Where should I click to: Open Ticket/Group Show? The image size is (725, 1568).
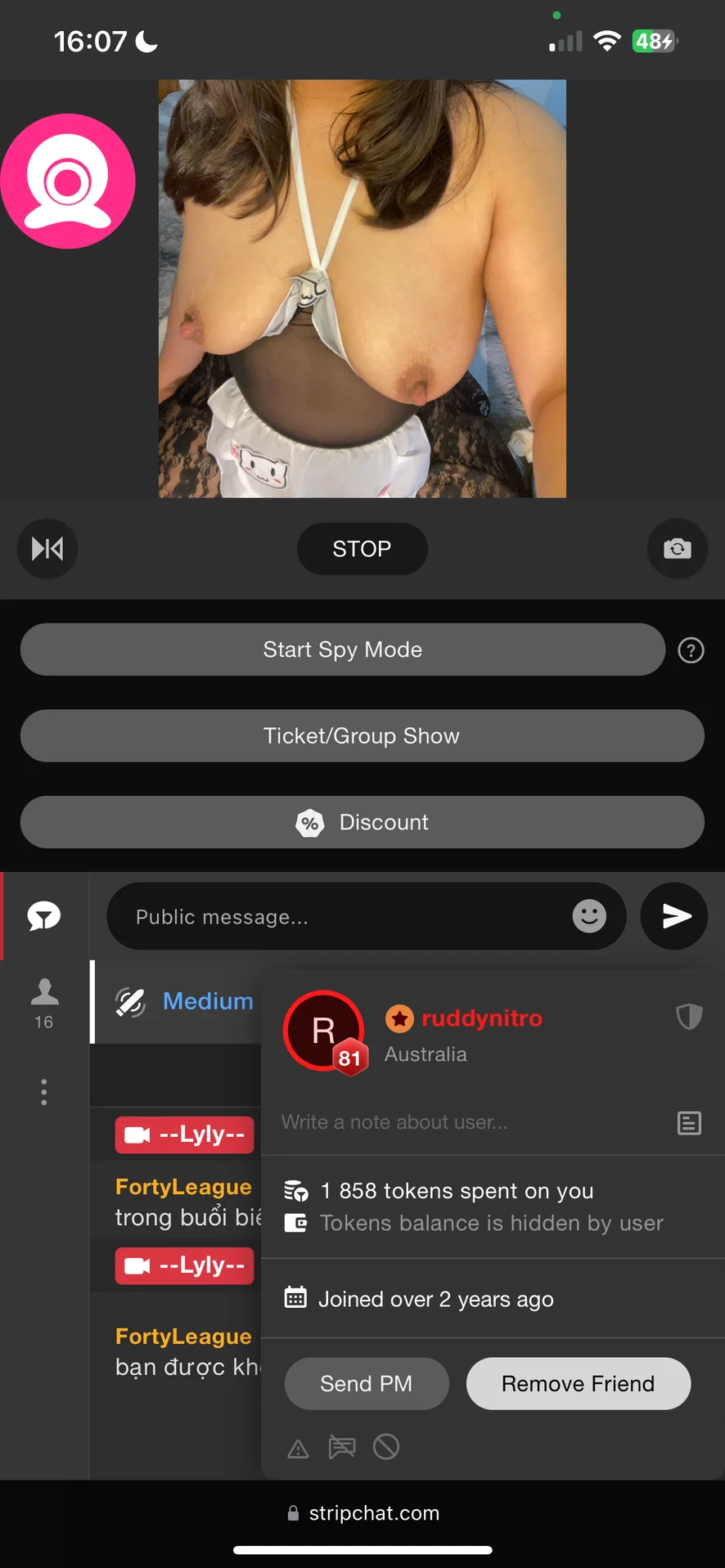(362, 736)
